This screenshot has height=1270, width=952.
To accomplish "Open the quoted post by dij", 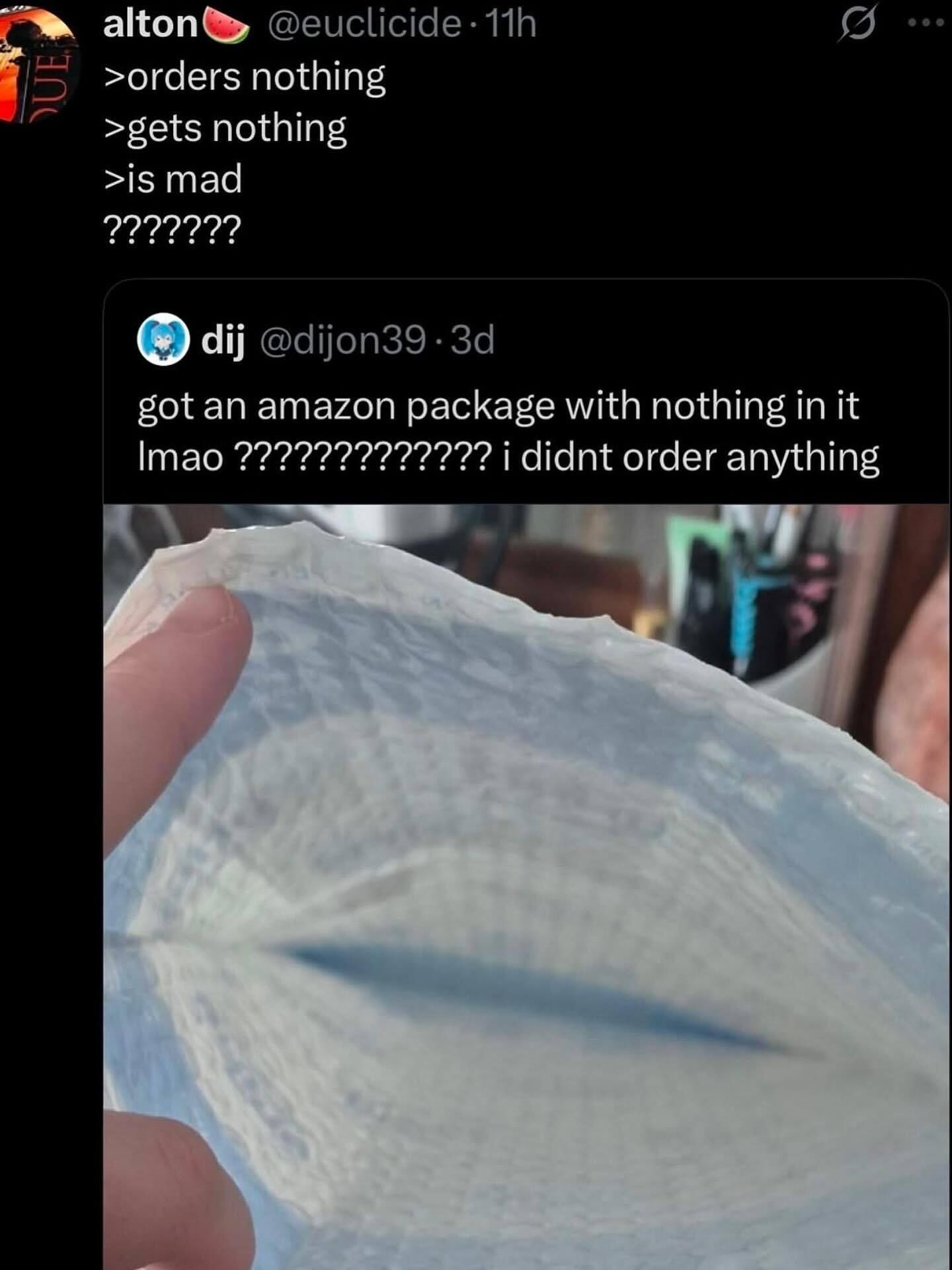I will [x=508, y=431].
